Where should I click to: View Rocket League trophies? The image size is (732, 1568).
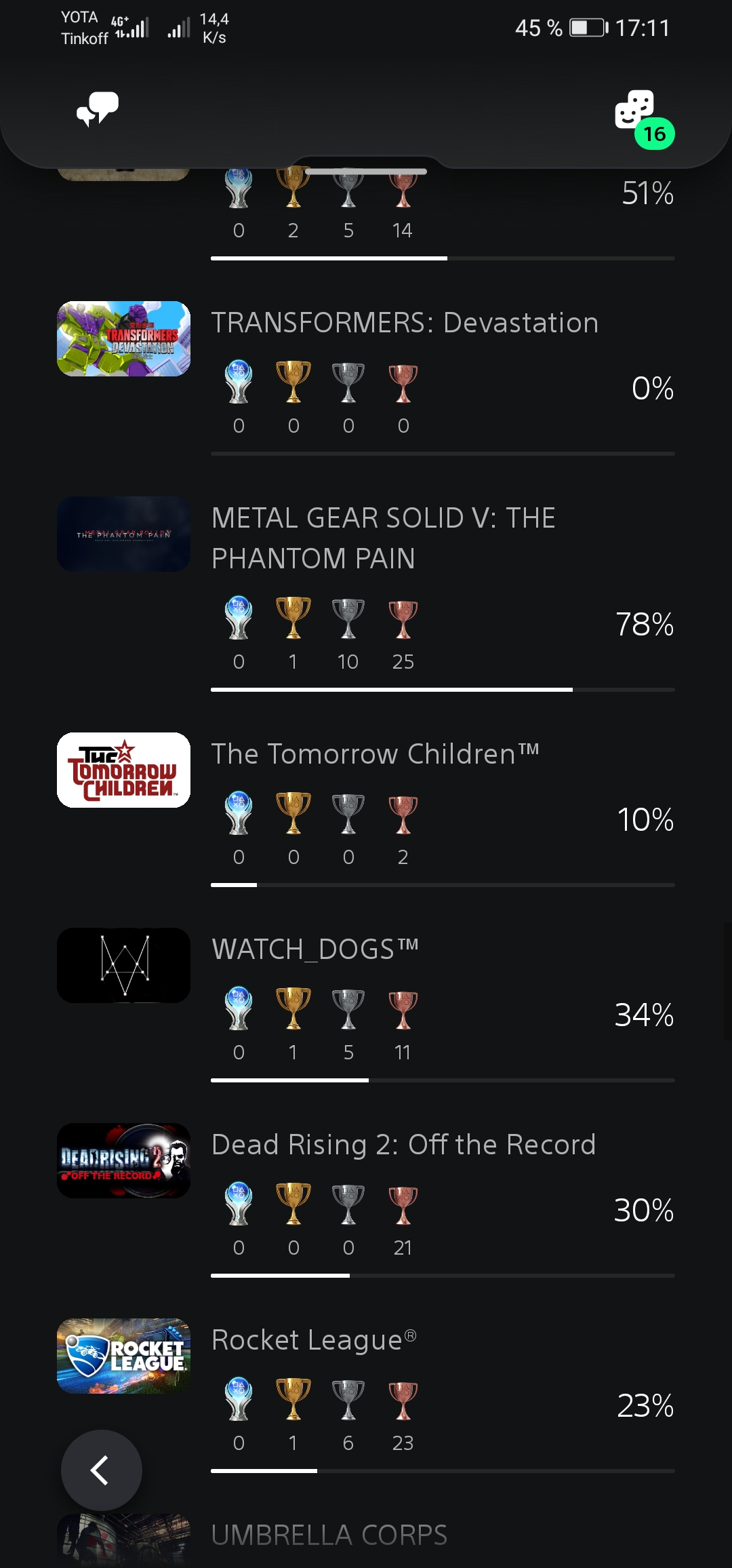pyautogui.click(x=366, y=1394)
